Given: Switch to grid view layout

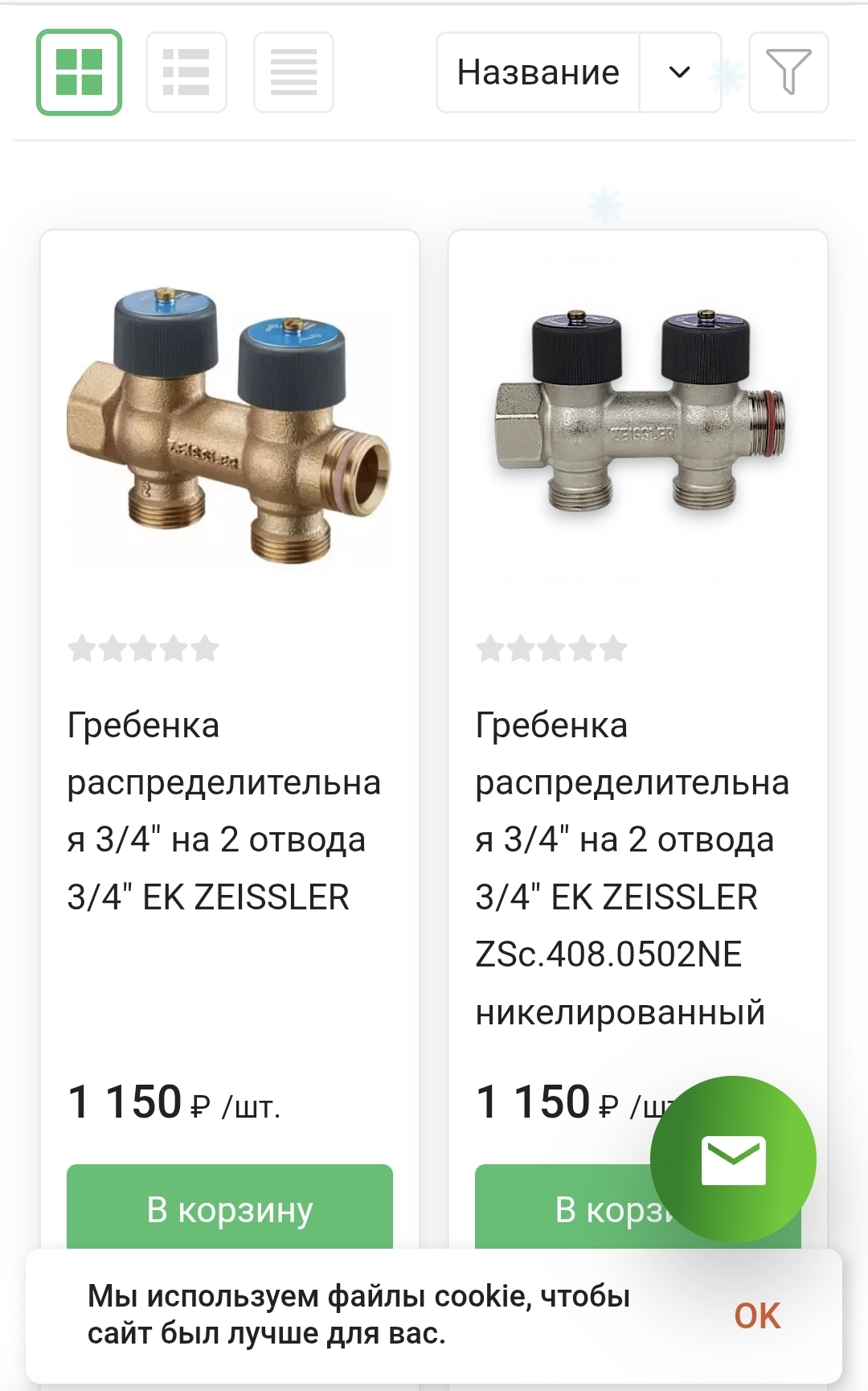Looking at the screenshot, I should (x=79, y=72).
